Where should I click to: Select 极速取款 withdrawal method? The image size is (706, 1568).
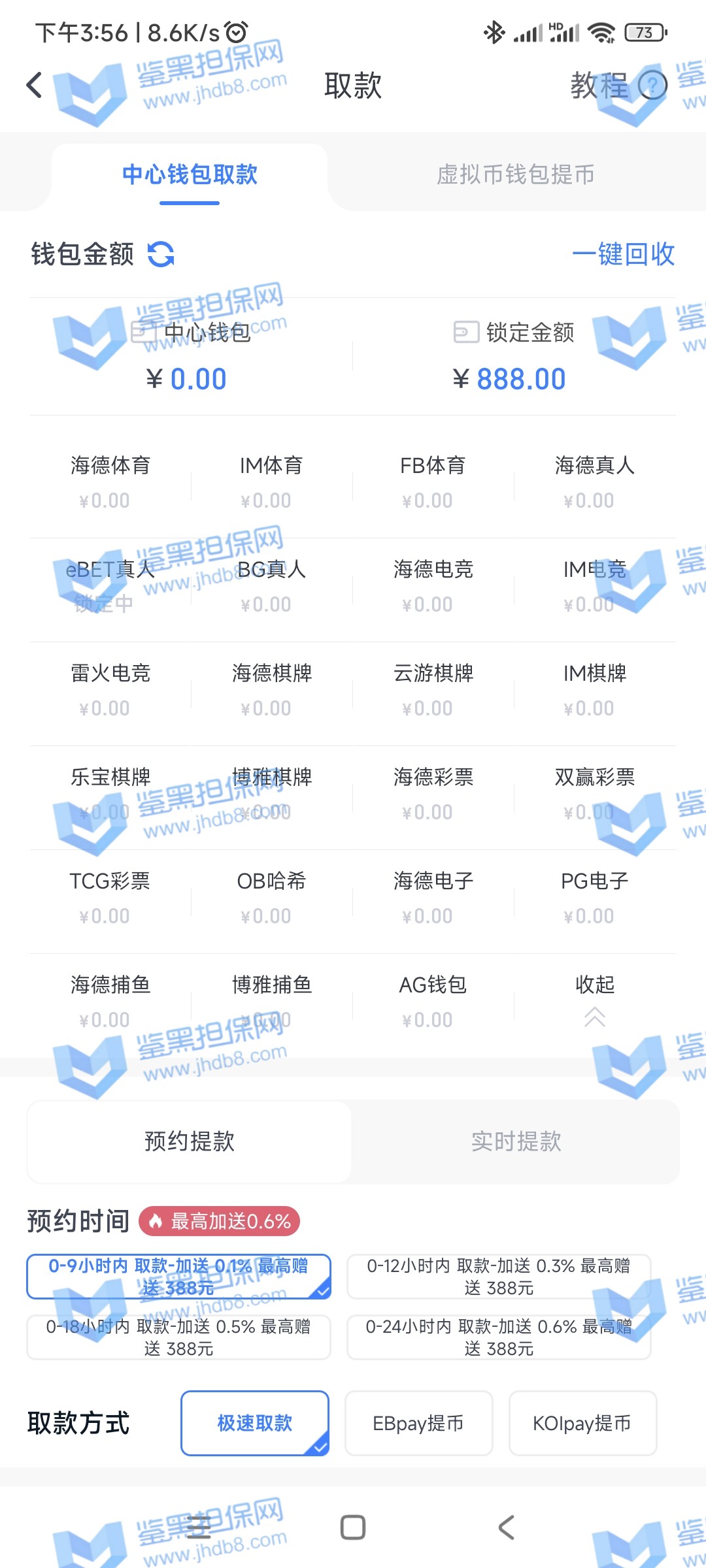[255, 1423]
